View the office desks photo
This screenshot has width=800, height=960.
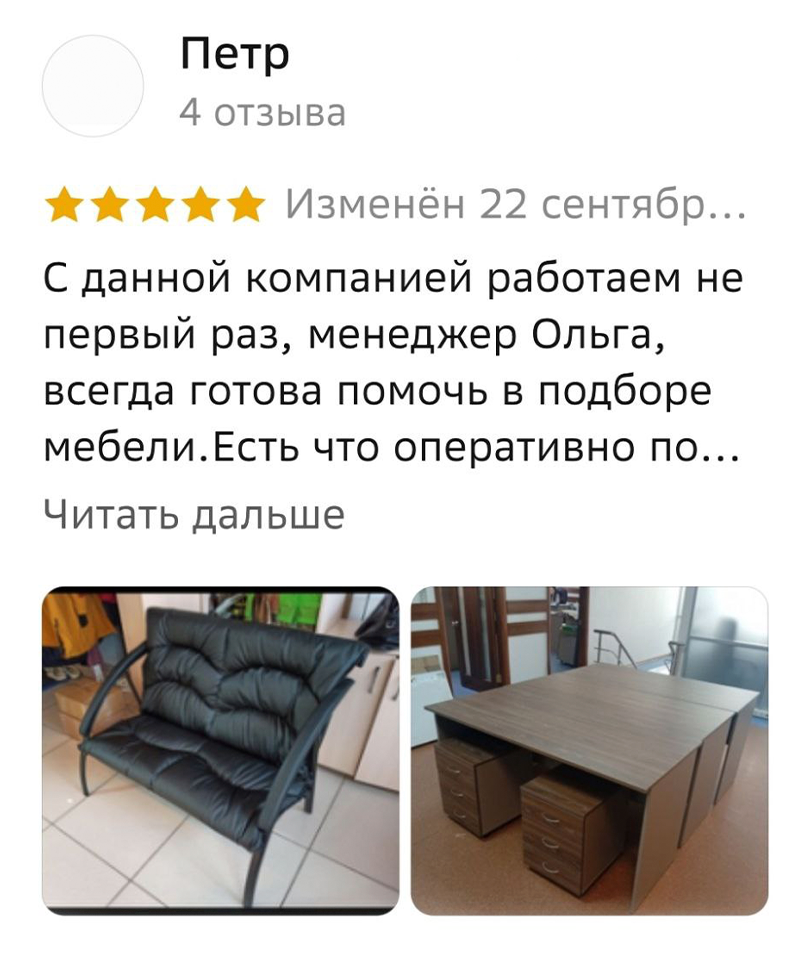click(x=589, y=750)
